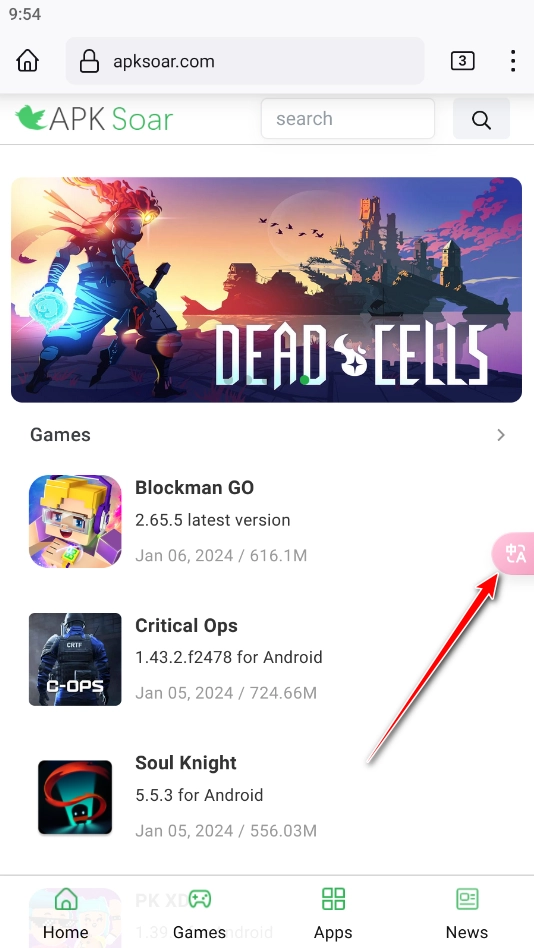The image size is (534, 948).
Task: Open the browser overflow menu
Action: tap(513, 61)
